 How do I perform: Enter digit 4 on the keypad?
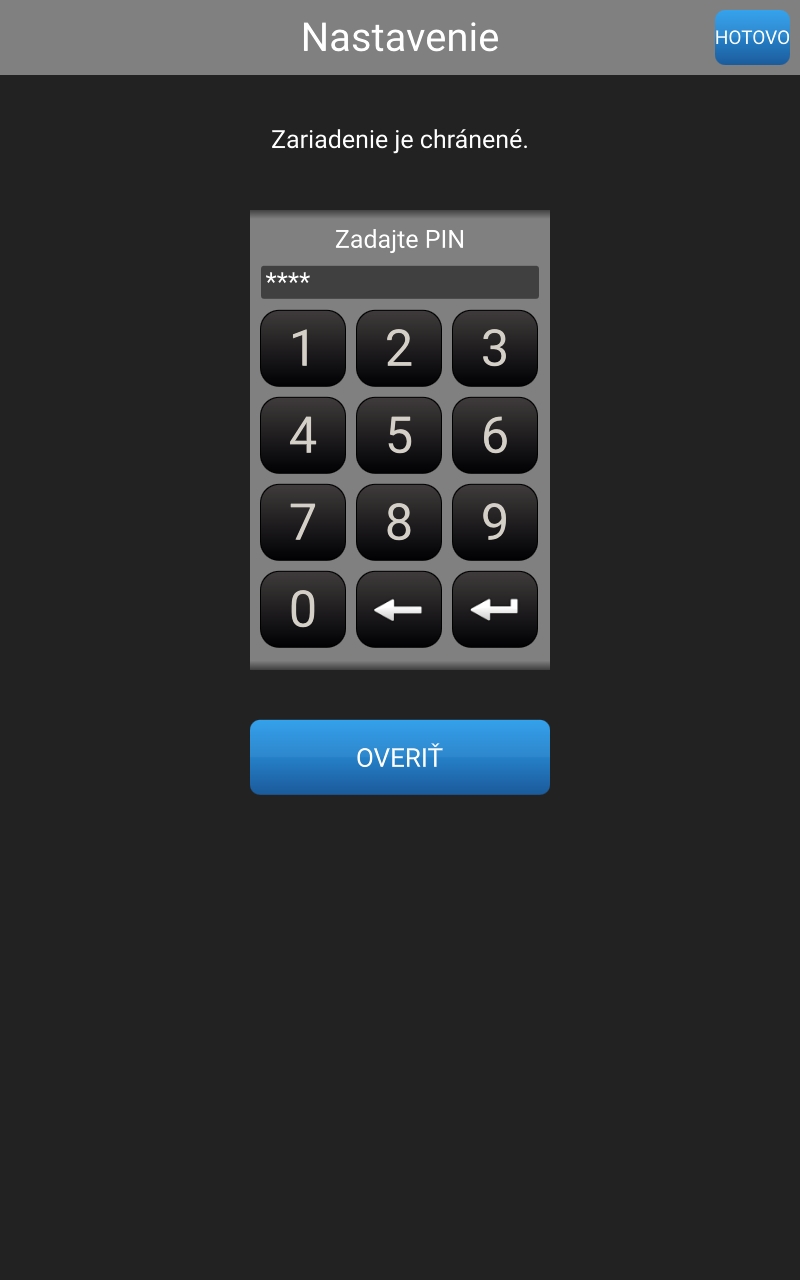303,435
